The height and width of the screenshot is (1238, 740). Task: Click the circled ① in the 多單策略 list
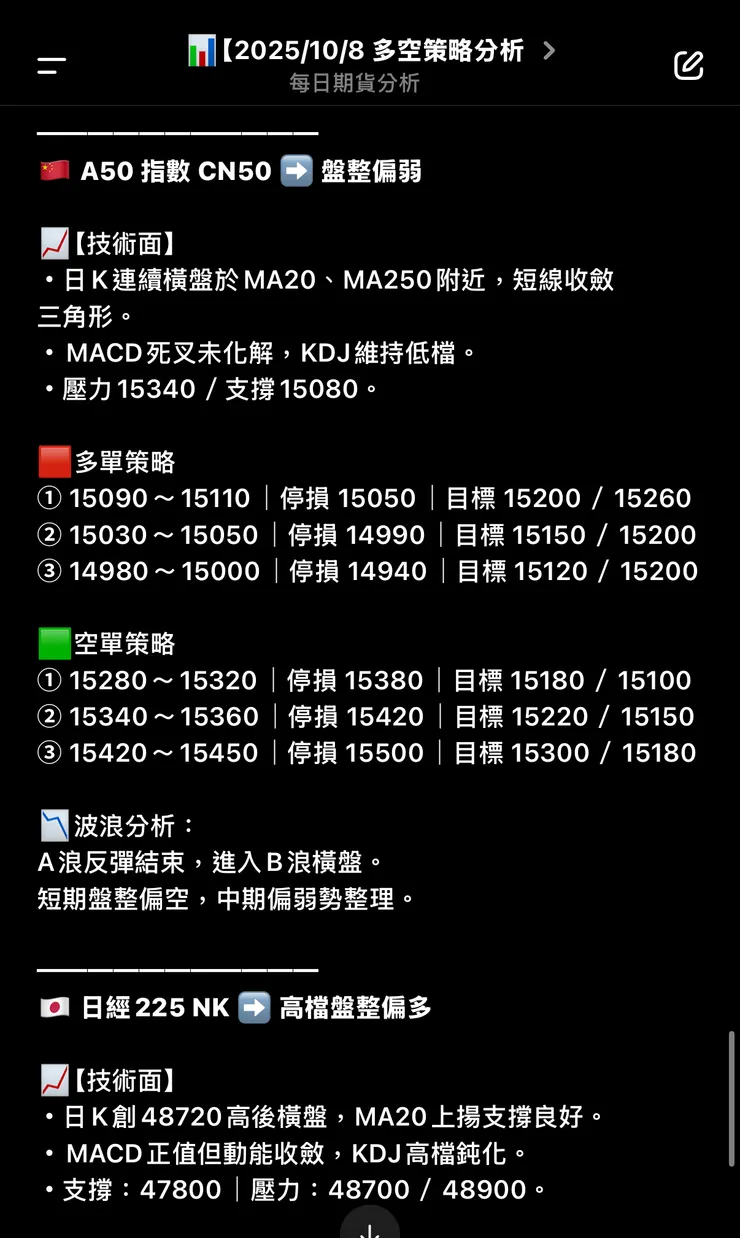pyautogui.click(x=50, y=497)
